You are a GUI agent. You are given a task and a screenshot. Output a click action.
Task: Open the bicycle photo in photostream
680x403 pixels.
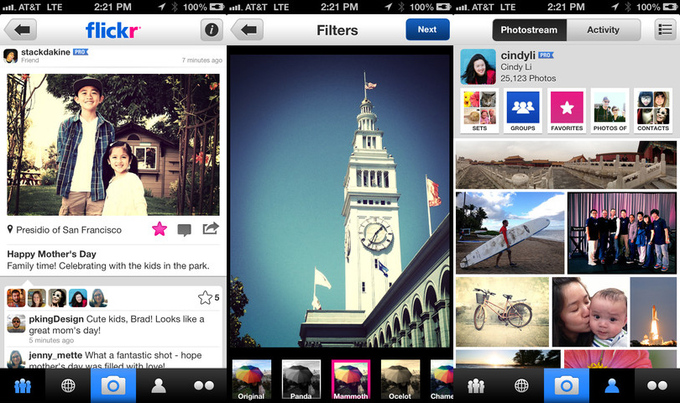pos(502,311)
